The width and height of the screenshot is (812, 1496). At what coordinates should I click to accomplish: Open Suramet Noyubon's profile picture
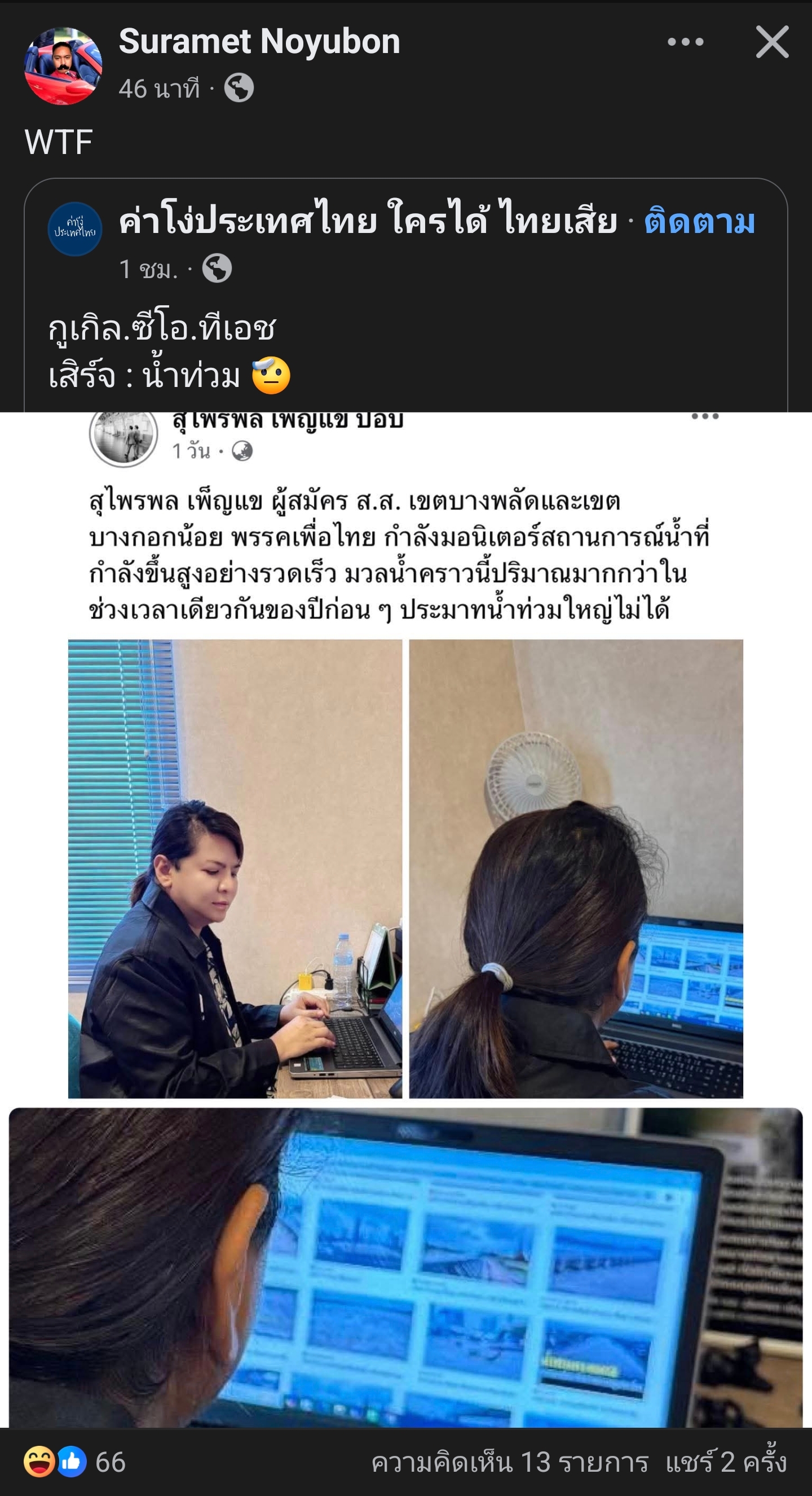[x=63, y=65]
